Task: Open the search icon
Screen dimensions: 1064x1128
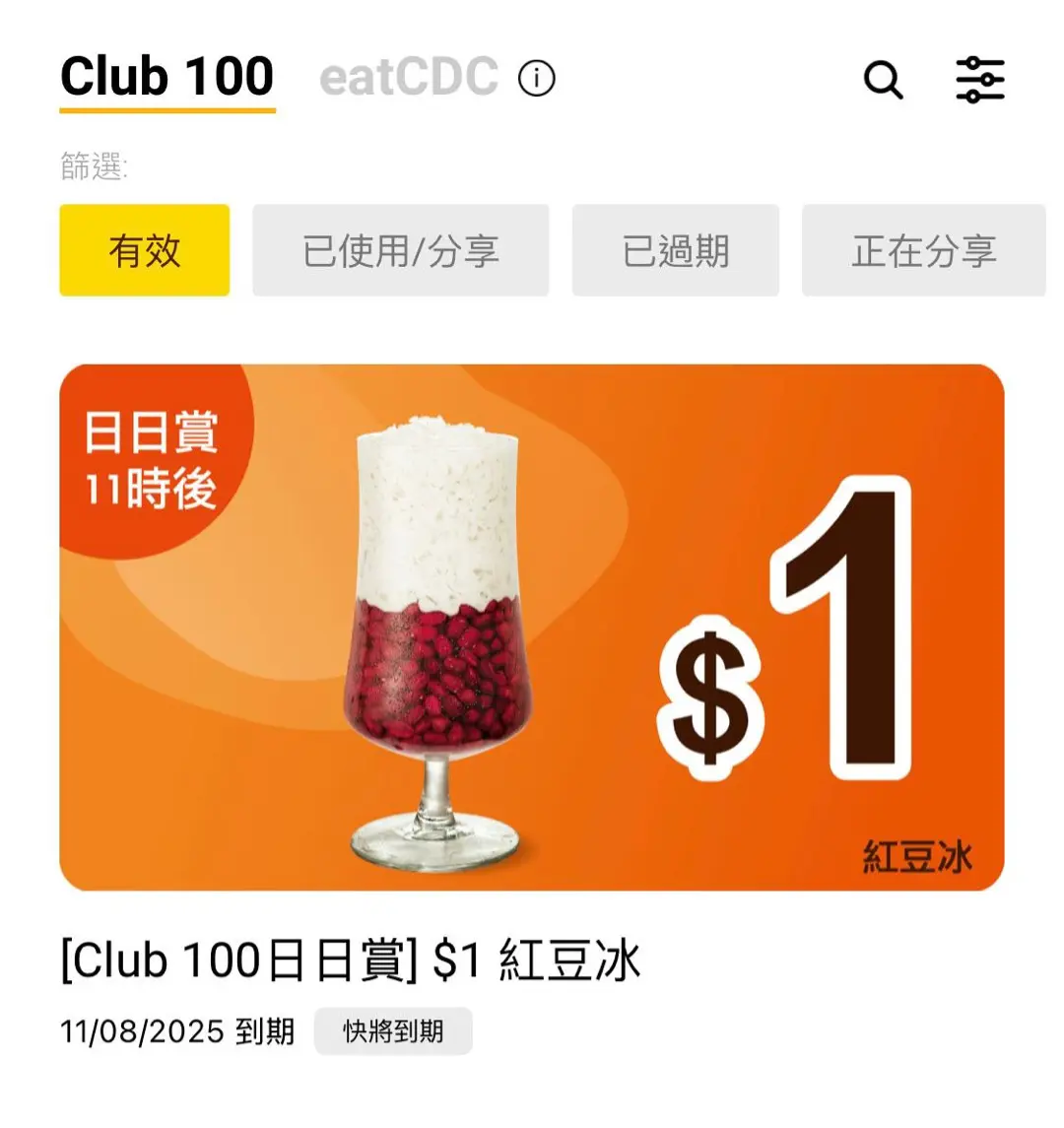Action: [883, 80]
